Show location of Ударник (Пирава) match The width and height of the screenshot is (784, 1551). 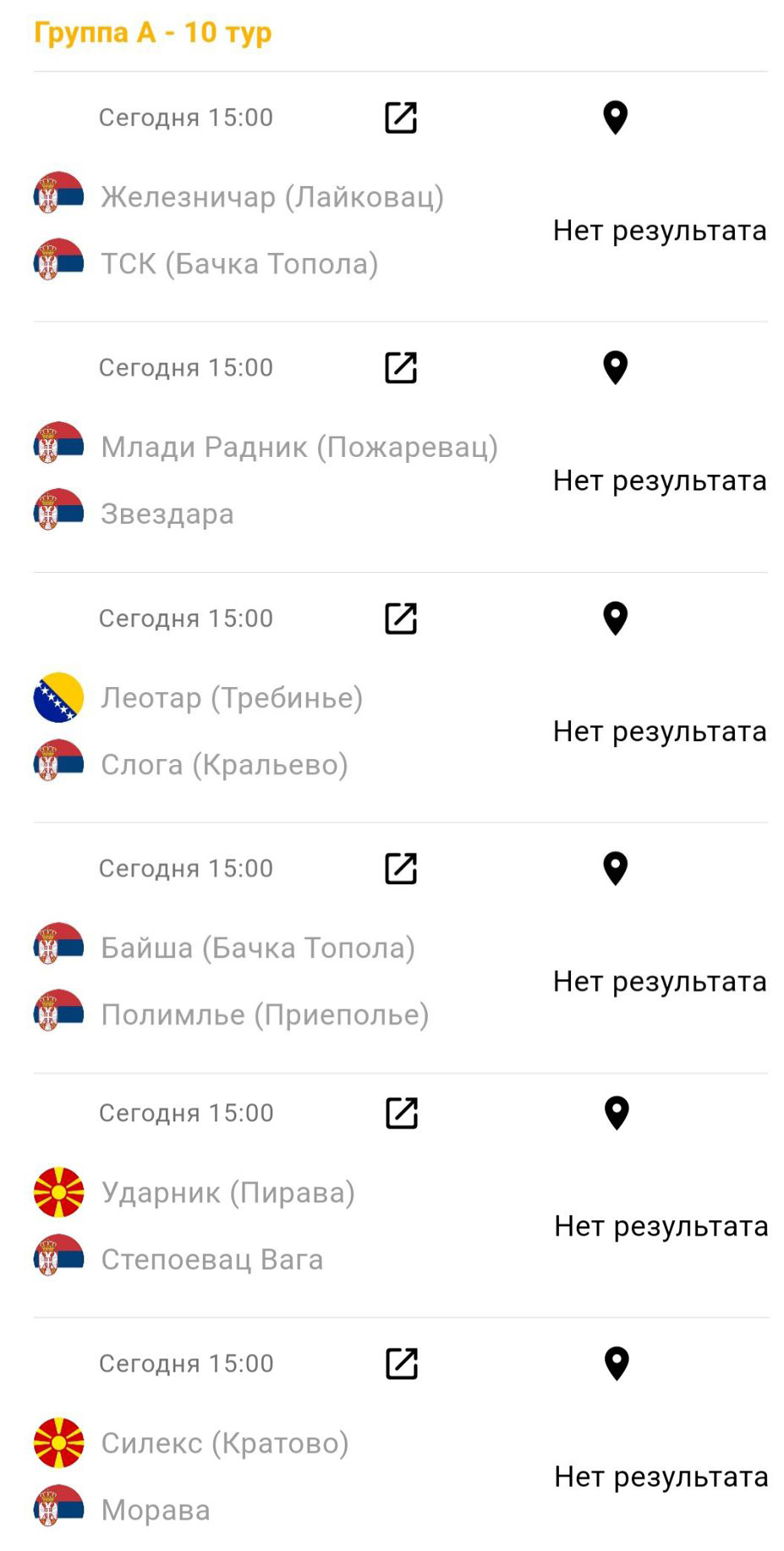point(617,1114)
